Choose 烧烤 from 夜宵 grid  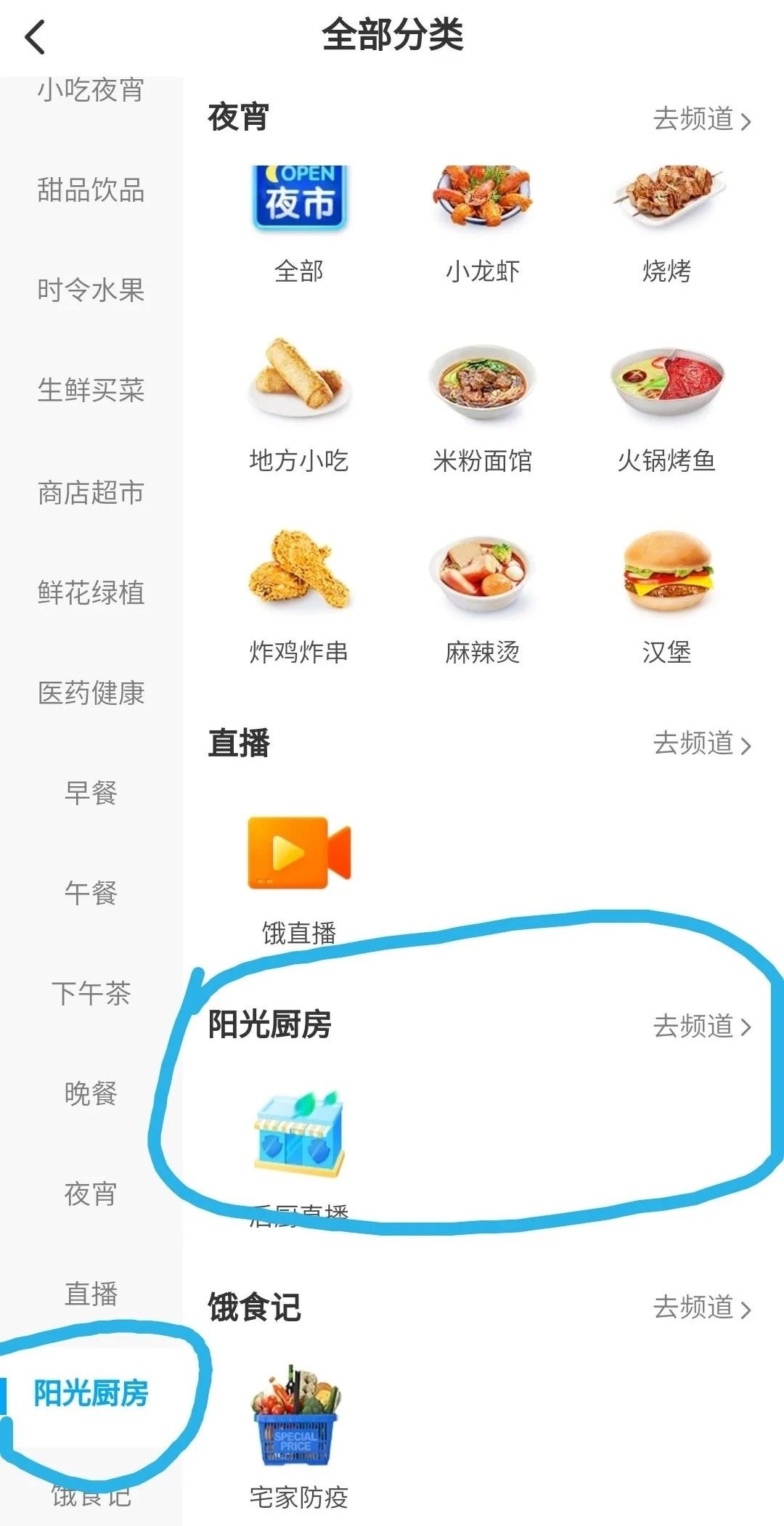(x=666, y=221)
